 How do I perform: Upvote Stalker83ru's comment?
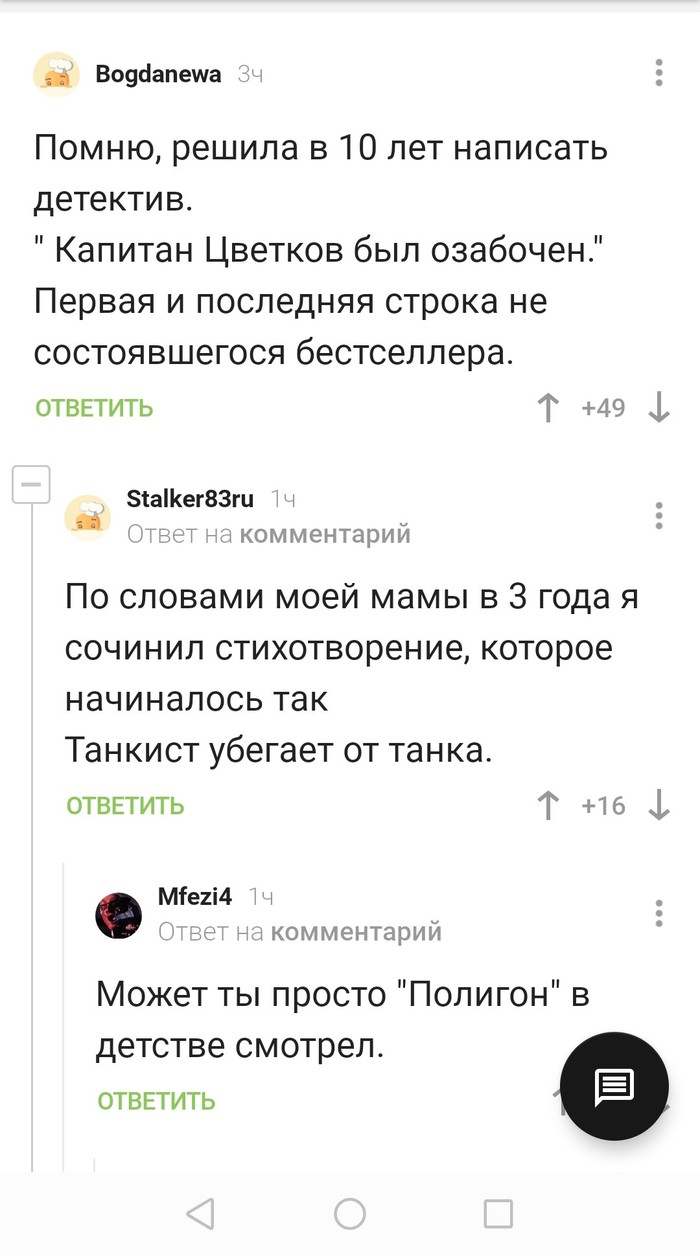(x=547, y=806)
